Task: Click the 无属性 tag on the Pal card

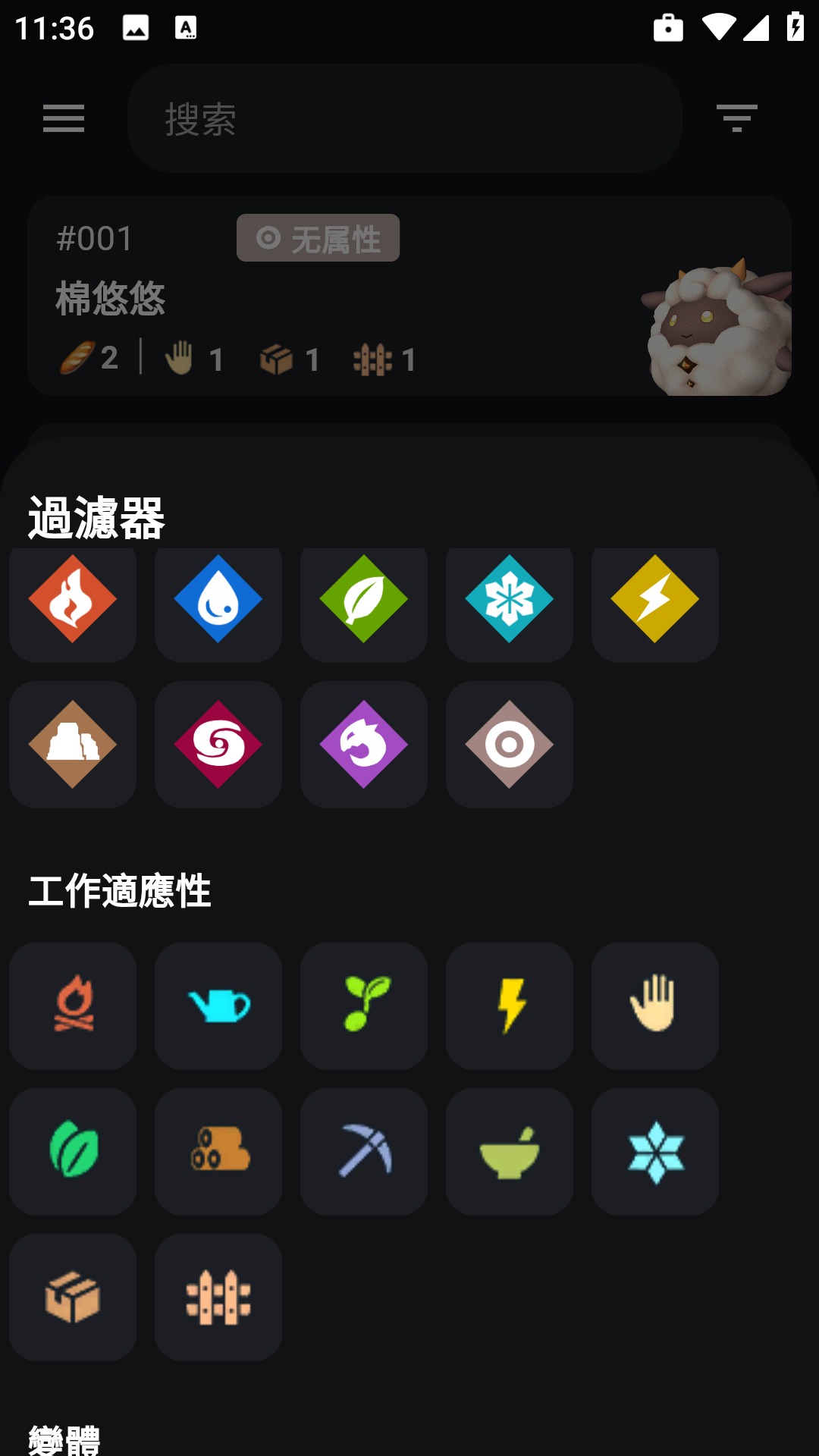Action: click(318, 237)
